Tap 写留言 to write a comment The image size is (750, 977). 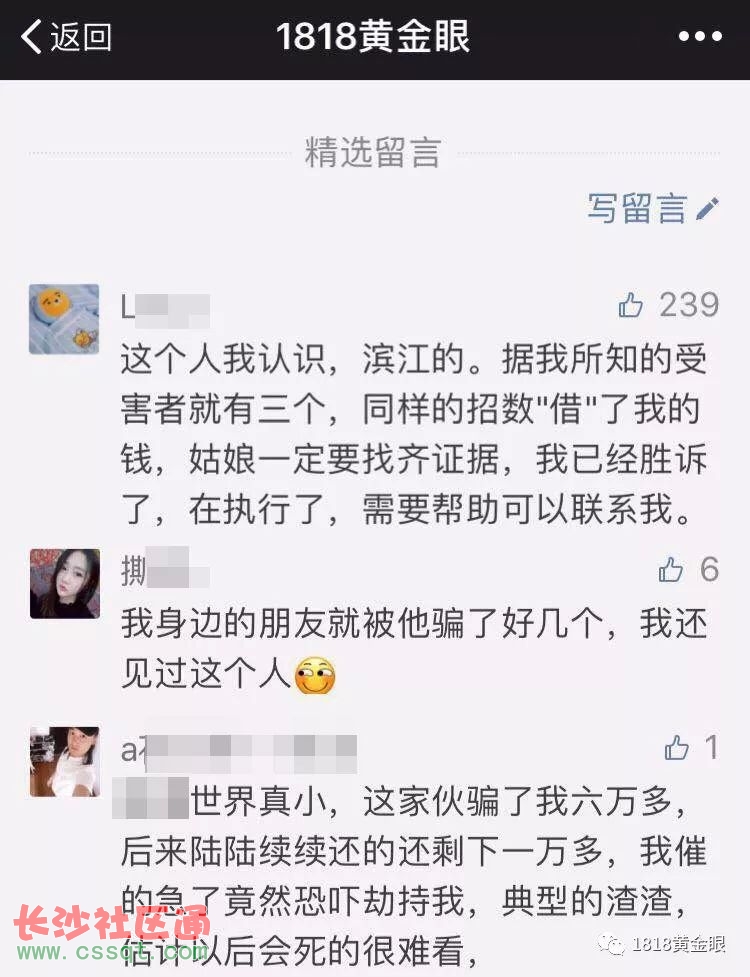(652, 208)
